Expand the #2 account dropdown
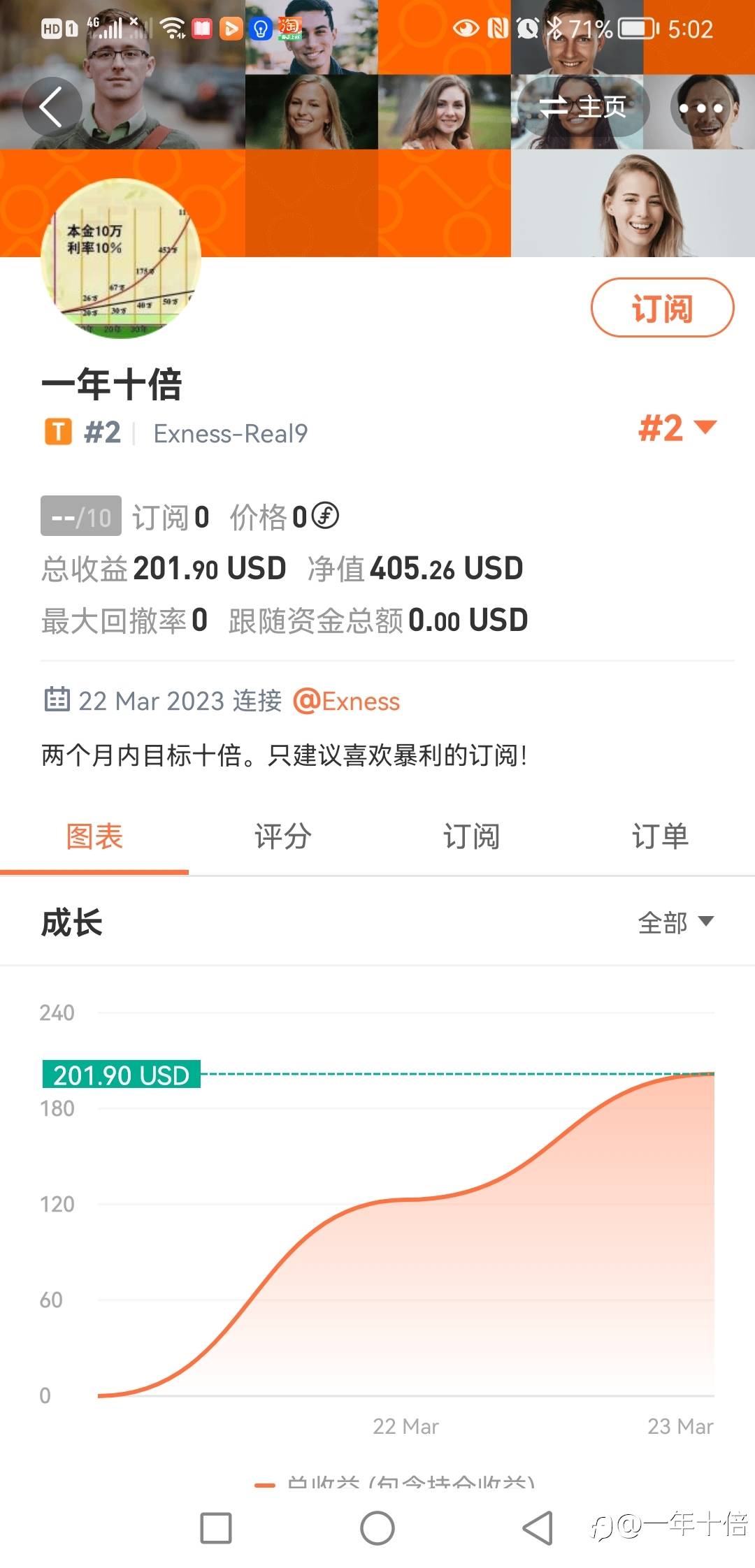Viewport: 755px width, 1568px height. point(677,428)
